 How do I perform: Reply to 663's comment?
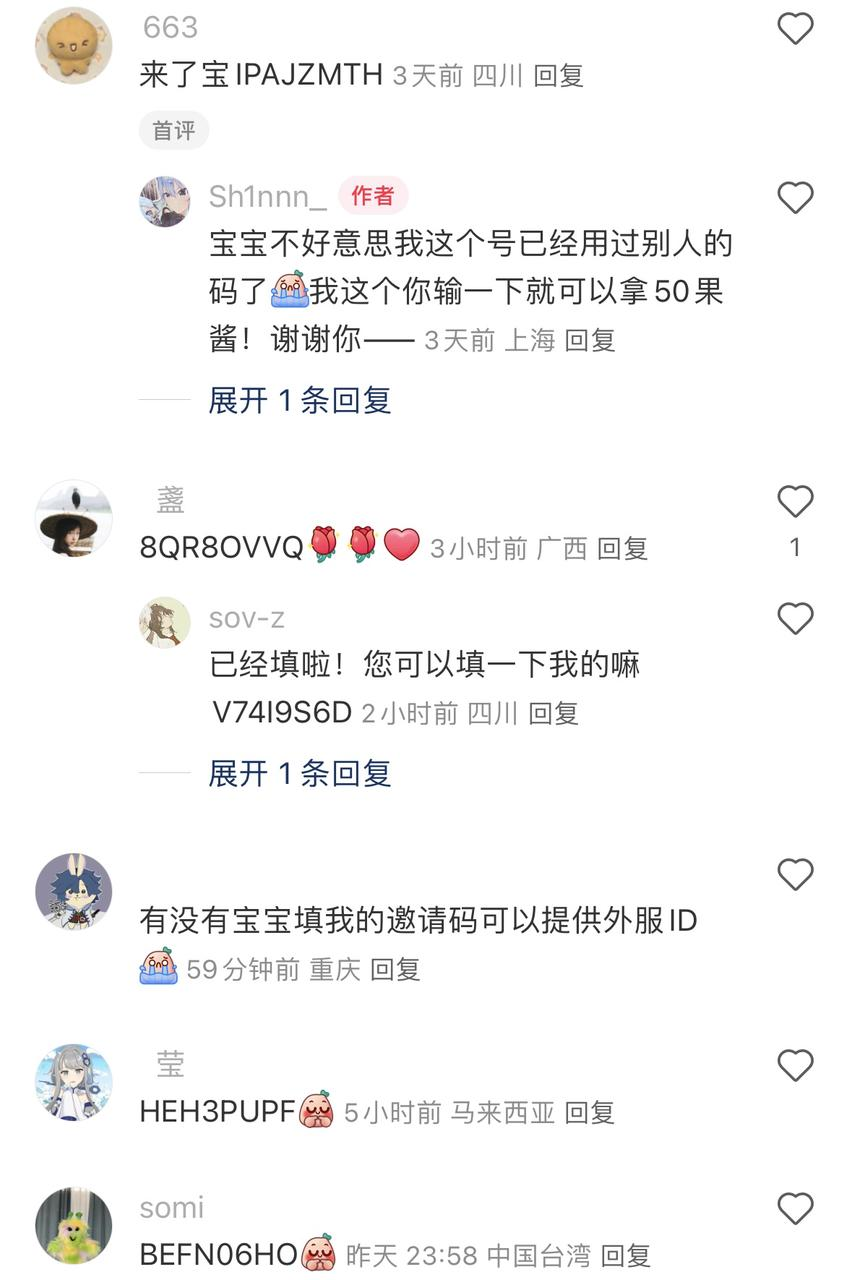click(x=558, y=76)
